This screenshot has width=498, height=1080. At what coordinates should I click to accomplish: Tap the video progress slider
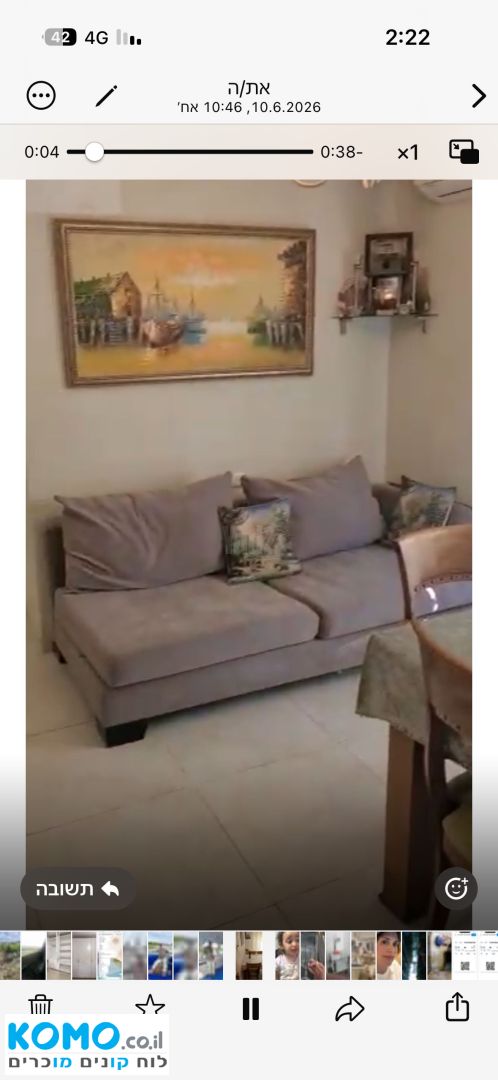pos(190,152)
